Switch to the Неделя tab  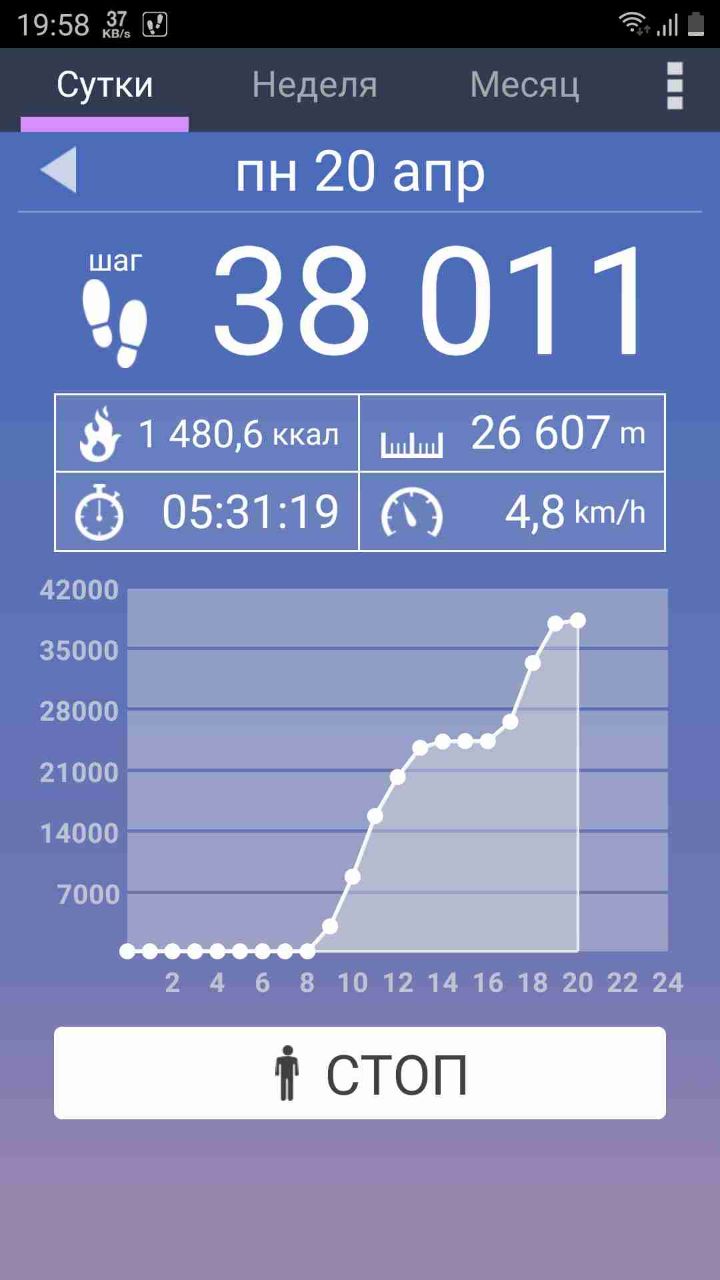pyautogui.click(x=314, y=86)
